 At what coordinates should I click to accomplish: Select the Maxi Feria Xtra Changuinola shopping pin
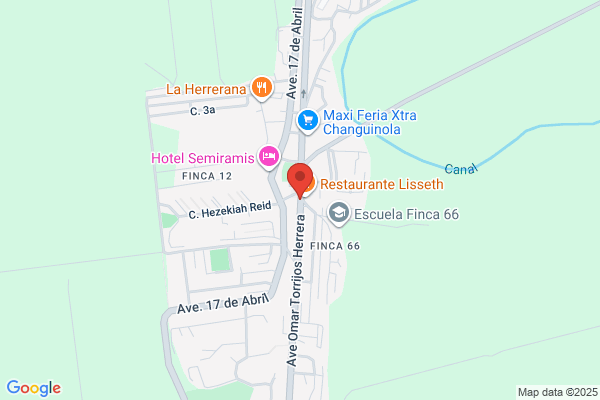coord(308,121)
